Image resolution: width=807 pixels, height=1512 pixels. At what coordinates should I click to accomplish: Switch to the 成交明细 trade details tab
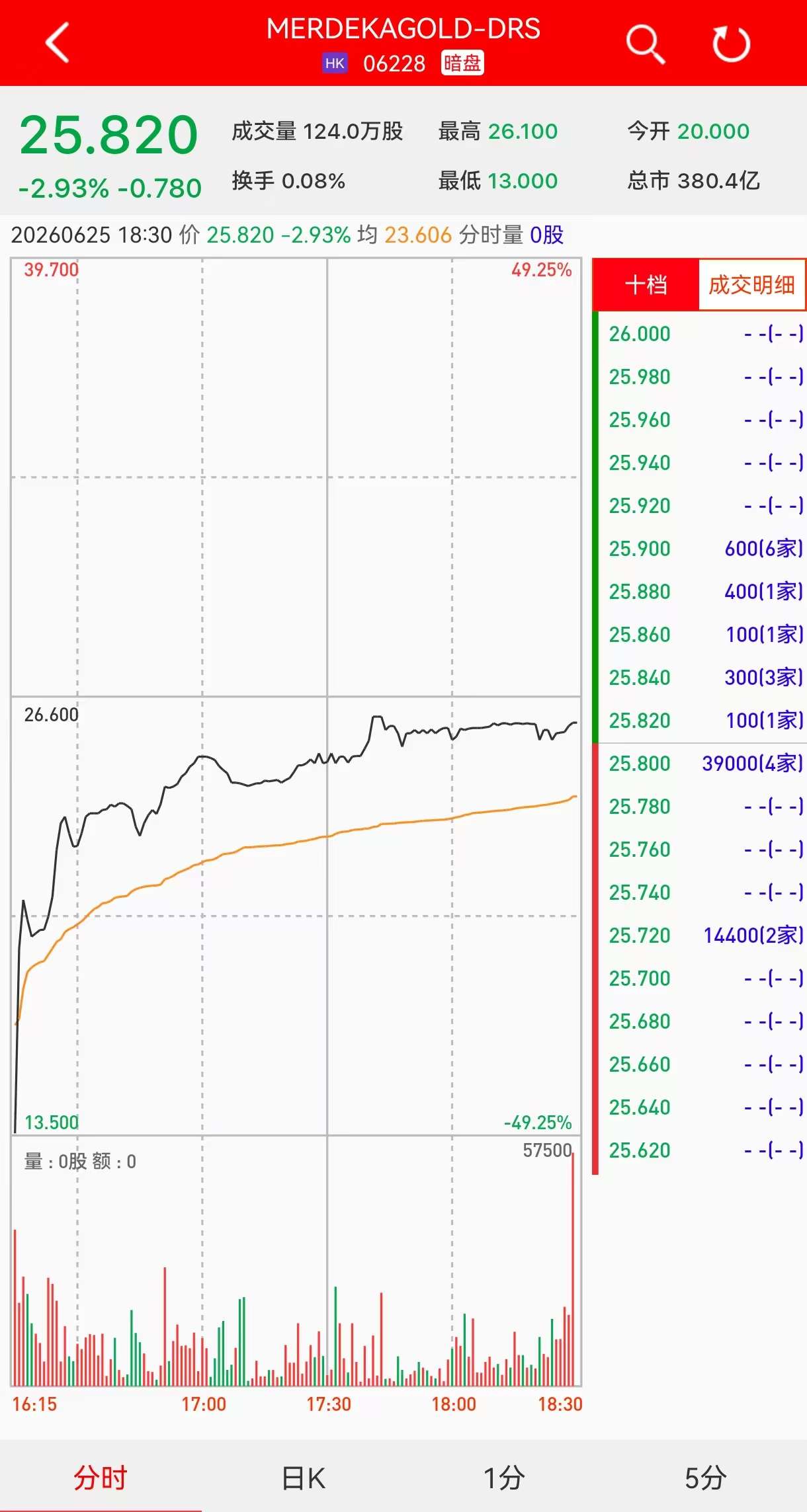751,285
